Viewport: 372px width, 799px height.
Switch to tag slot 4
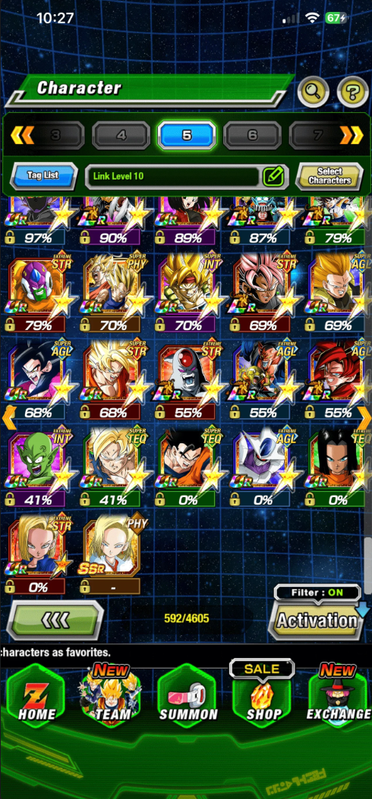[121, 135]
